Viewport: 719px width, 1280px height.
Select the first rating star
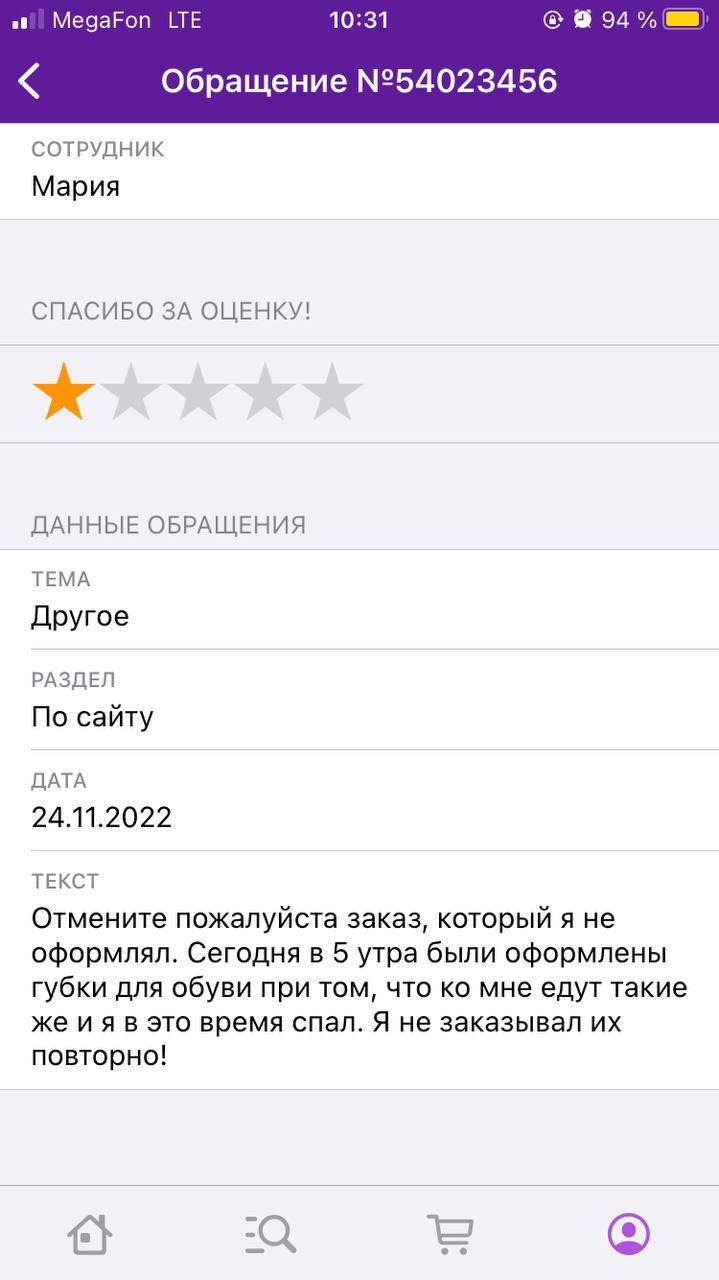[x=63, y=393]
